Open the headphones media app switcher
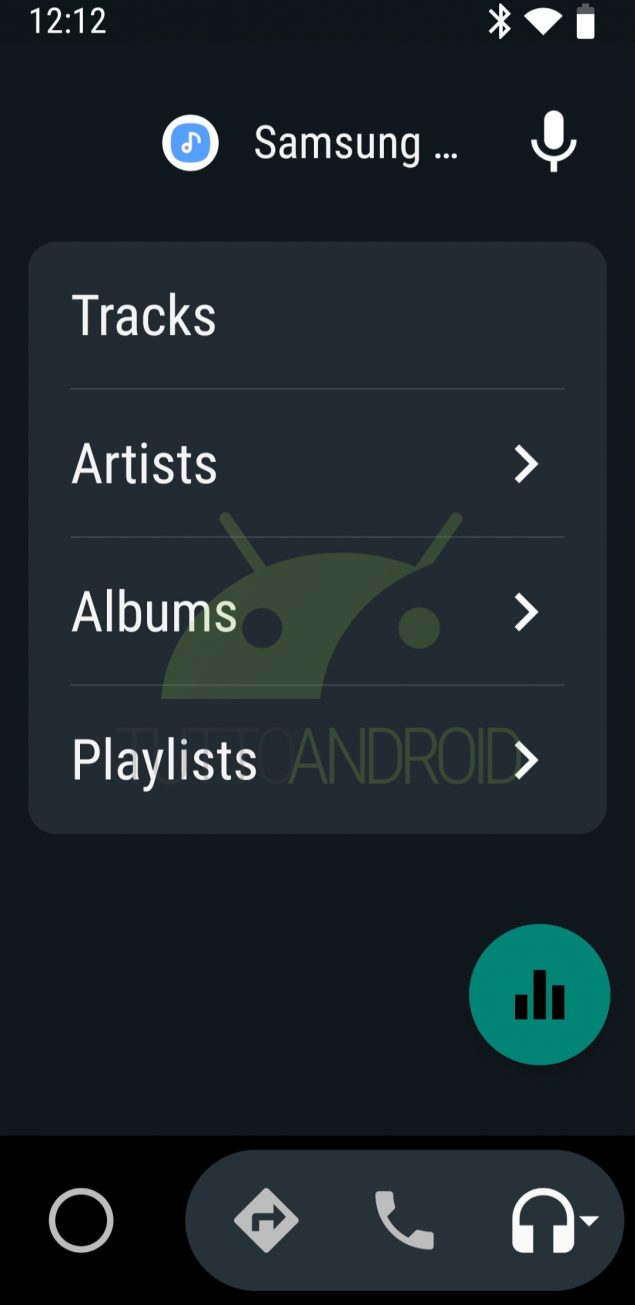Screen dimensions: 635x1305 coord(553,1220)
